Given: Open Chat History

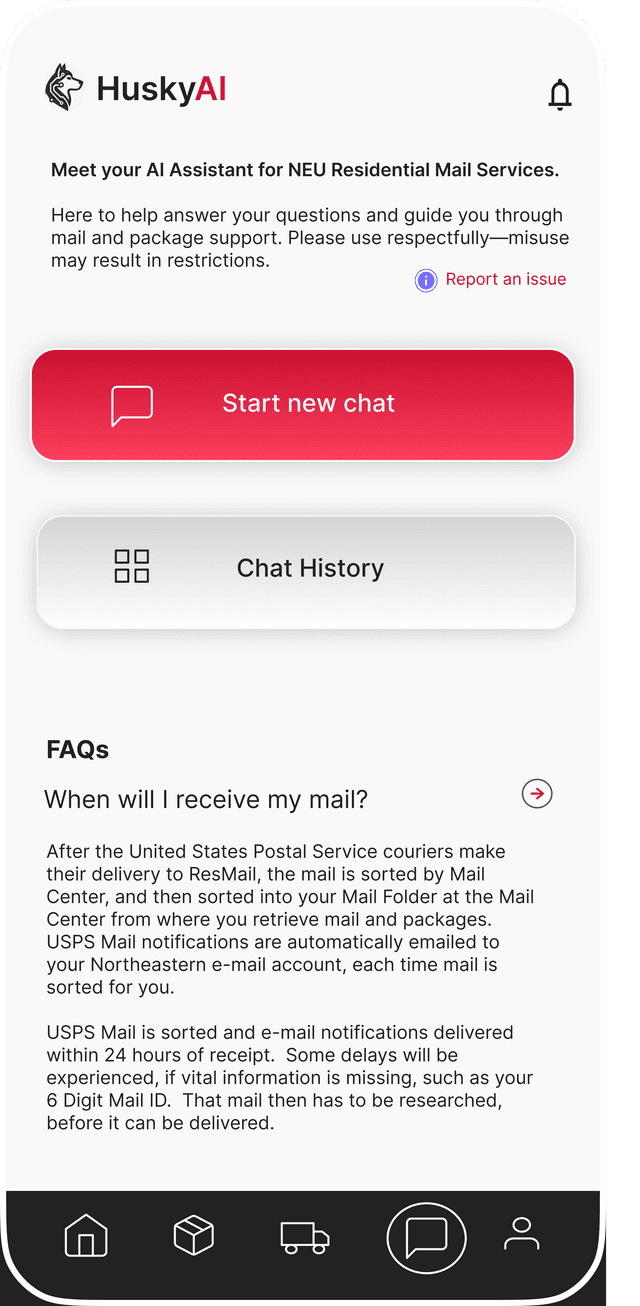Looking at the screenshot, I should pos(306,568).
